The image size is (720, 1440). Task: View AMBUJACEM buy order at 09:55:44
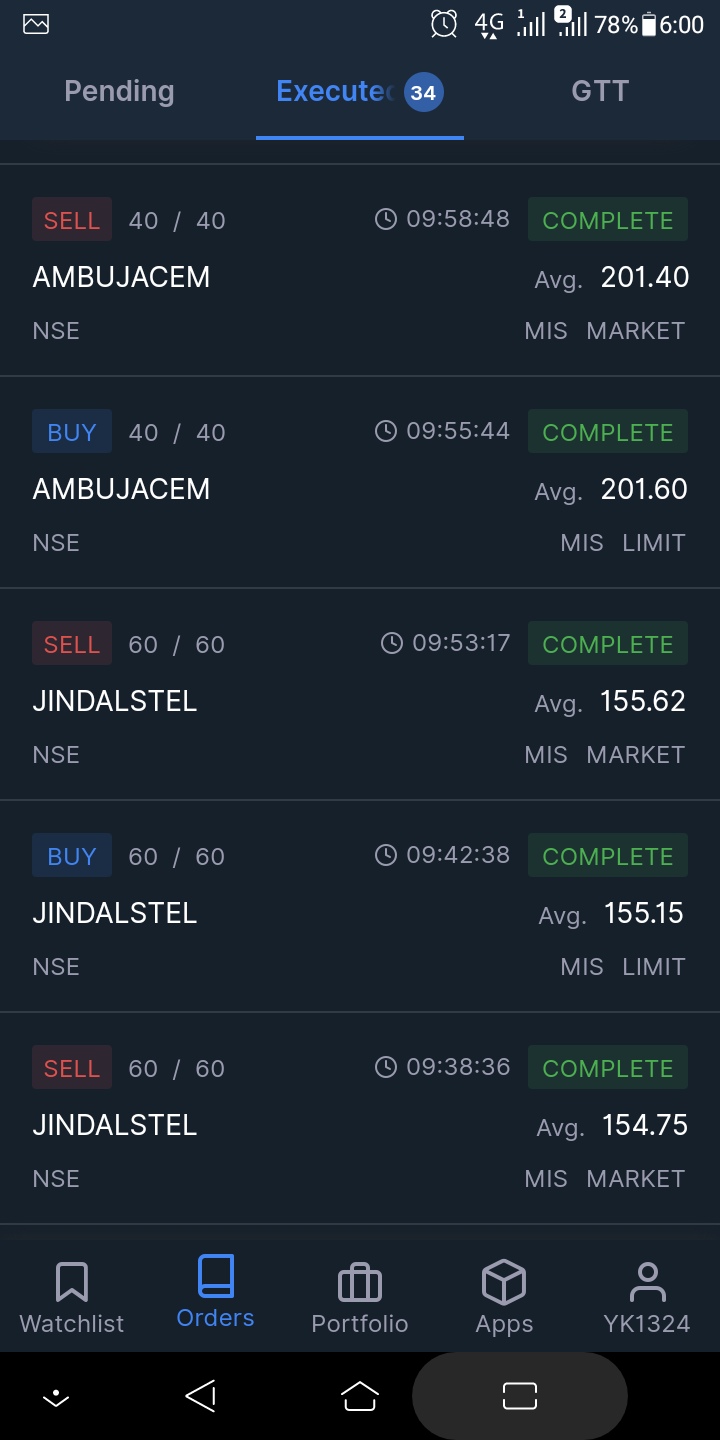360,487
